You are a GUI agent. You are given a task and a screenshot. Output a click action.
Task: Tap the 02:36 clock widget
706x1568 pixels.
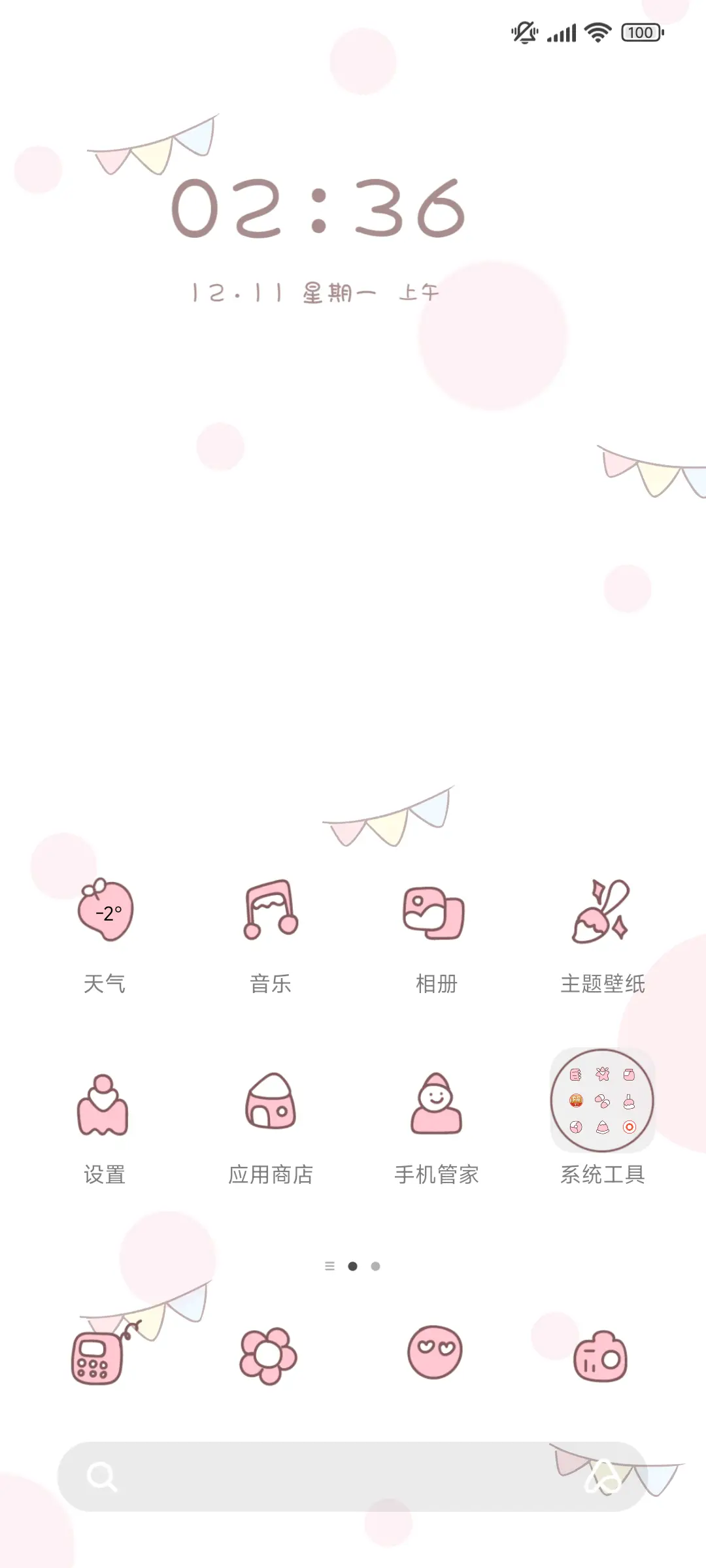click(x=318, y=209)
